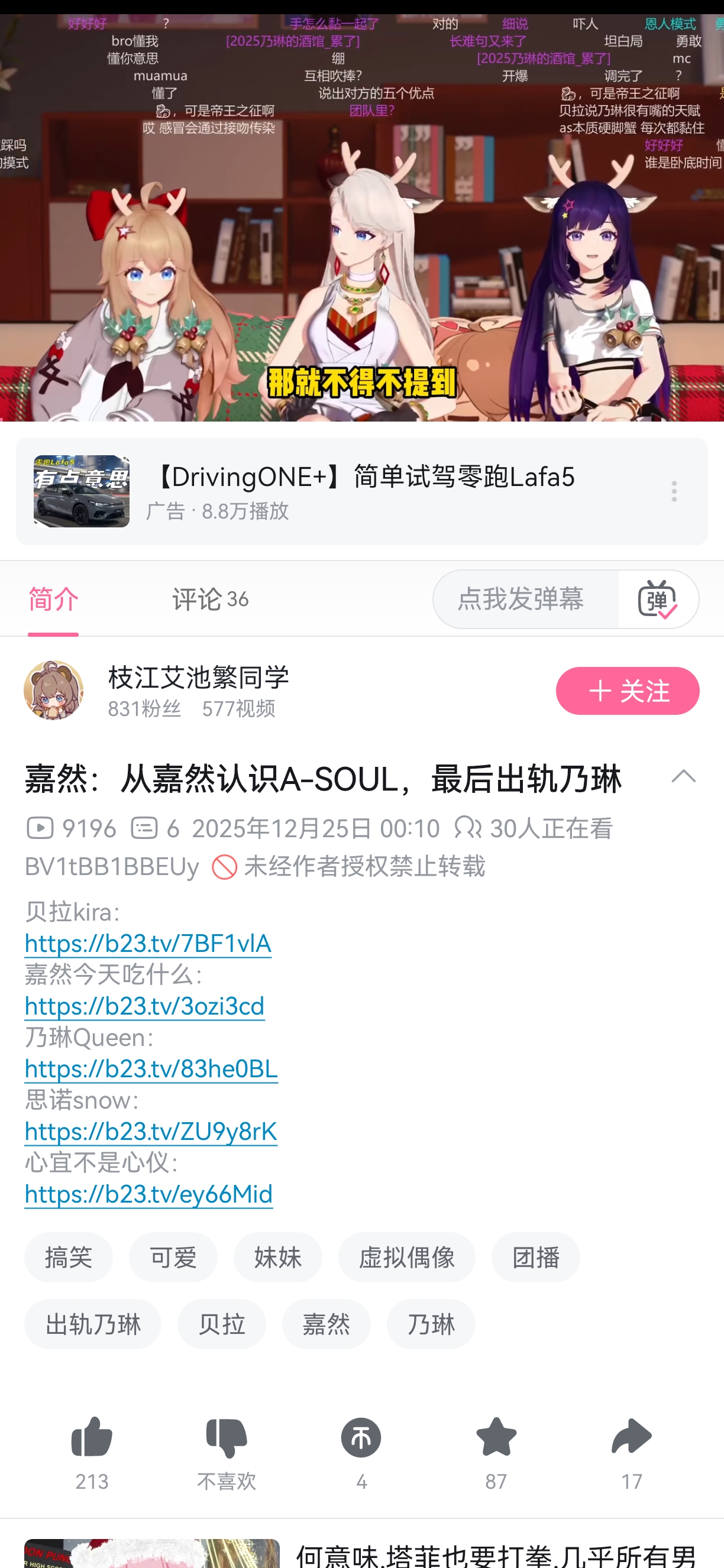Open the 贝拉kira b23.tv link
Viewport: 724px width, 1568px height.
pos(148,943)
